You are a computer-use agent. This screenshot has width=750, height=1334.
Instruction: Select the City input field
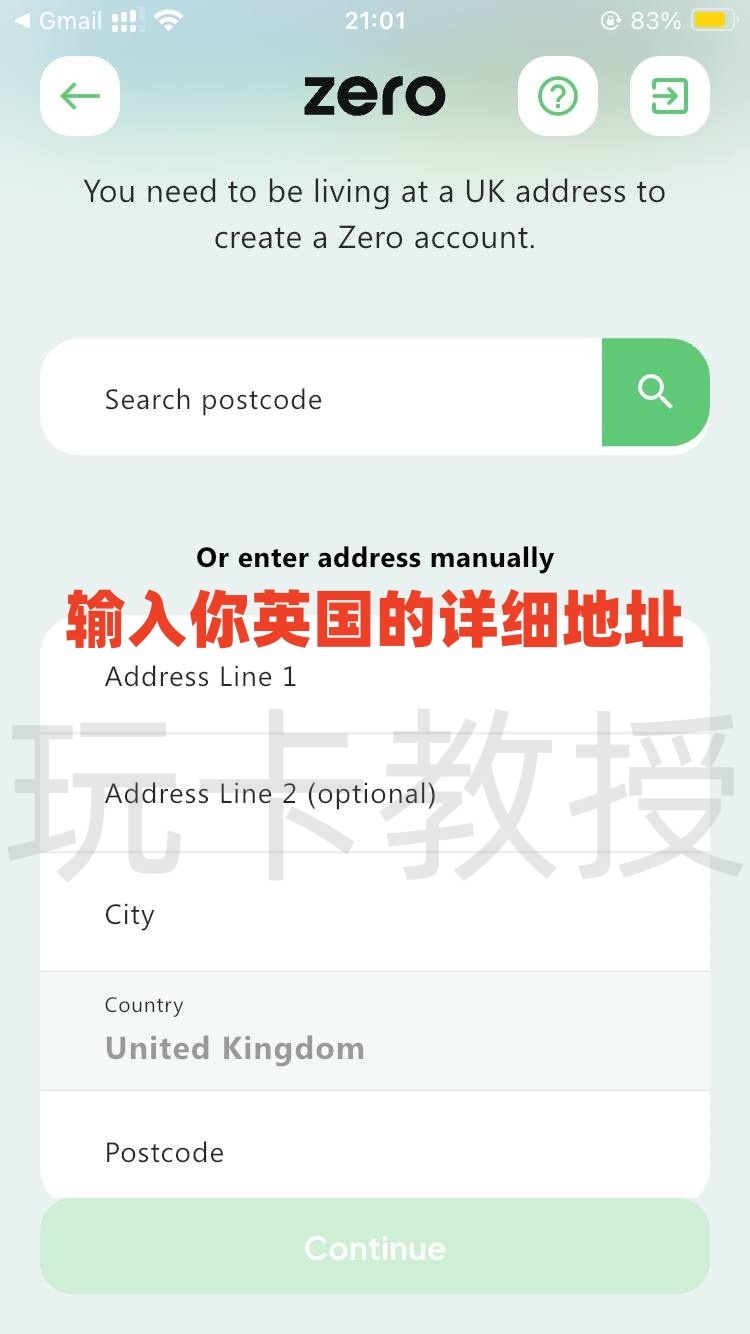coord(375,915)
